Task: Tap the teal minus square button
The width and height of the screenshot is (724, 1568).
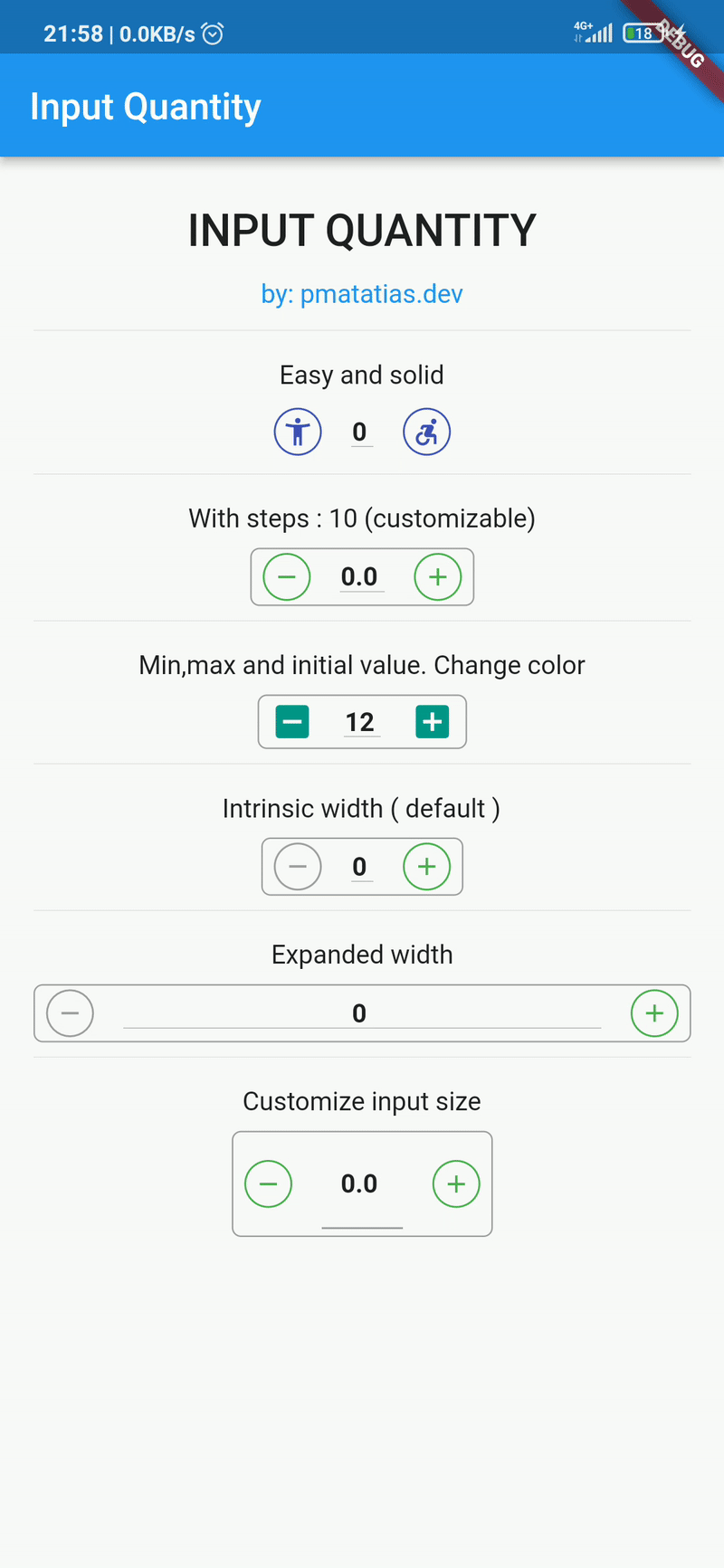Action: tap(292, 722)
